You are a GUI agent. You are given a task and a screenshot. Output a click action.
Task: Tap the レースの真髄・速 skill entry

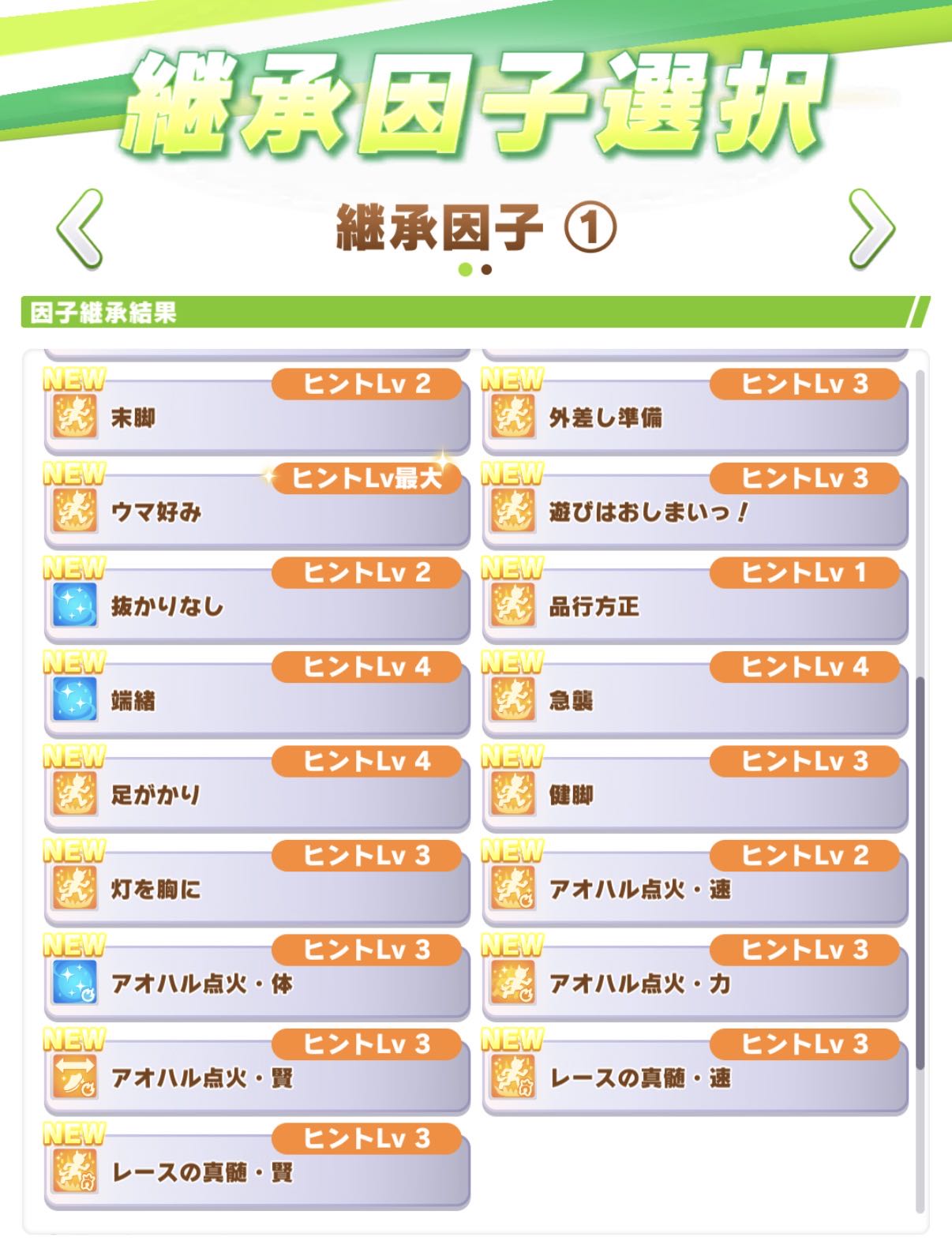pos(695,1077)
